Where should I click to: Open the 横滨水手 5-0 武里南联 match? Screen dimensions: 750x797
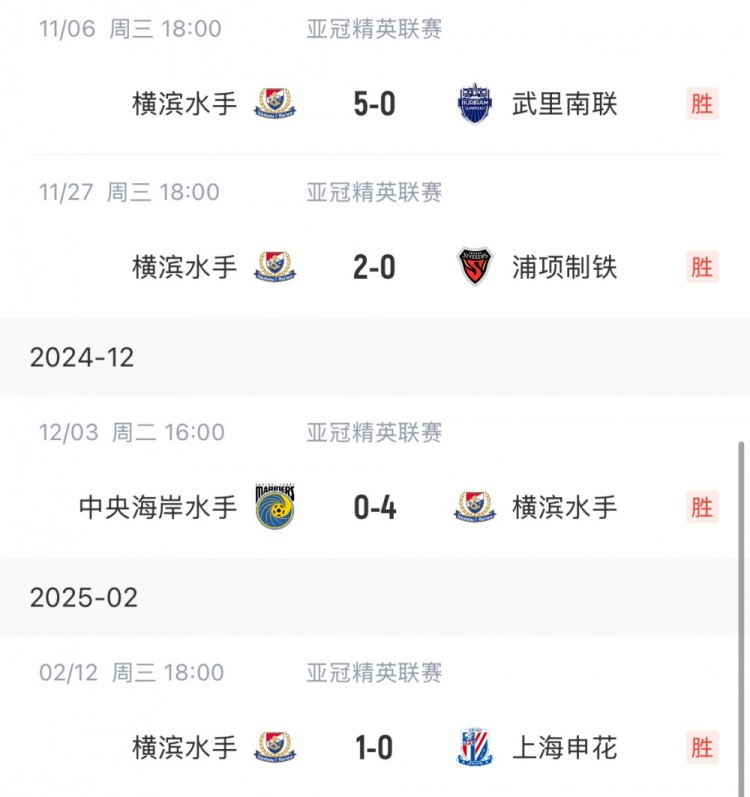click(374, 103)
